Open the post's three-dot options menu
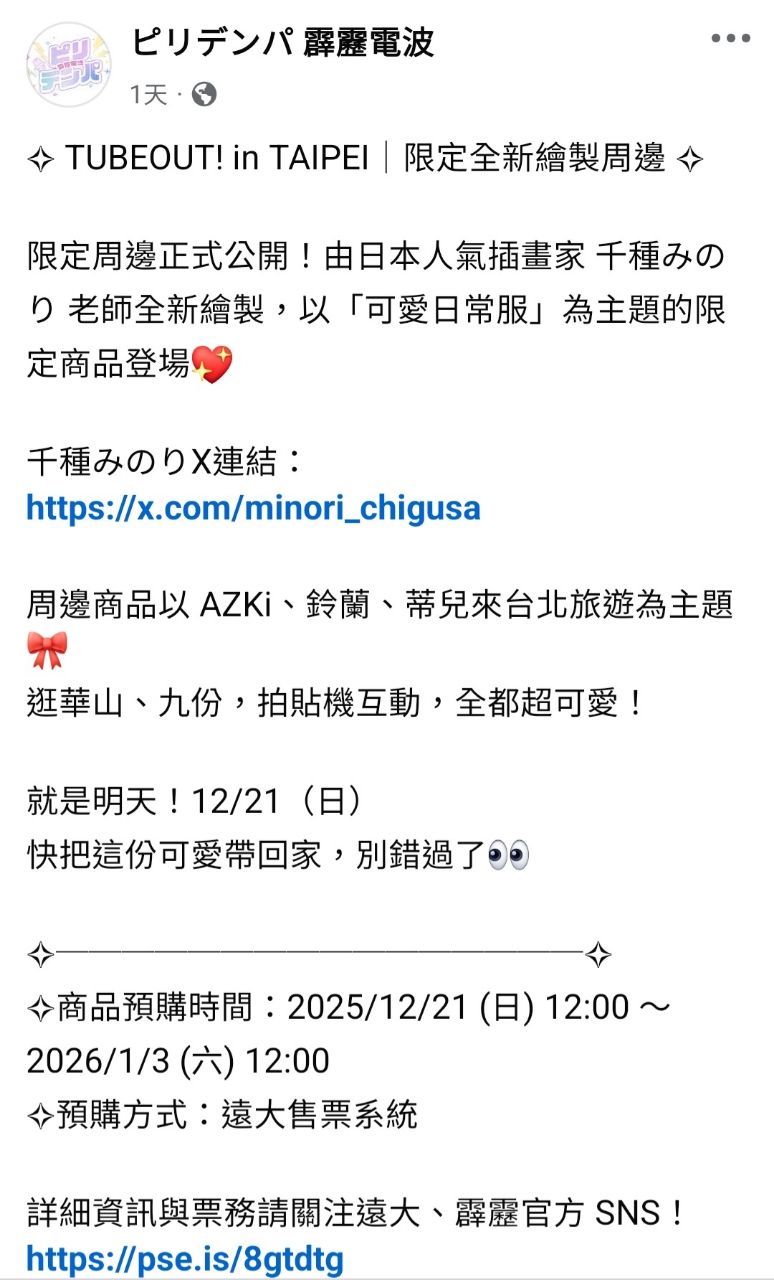This screenshot has height=1280, width=774. (730, 39)
